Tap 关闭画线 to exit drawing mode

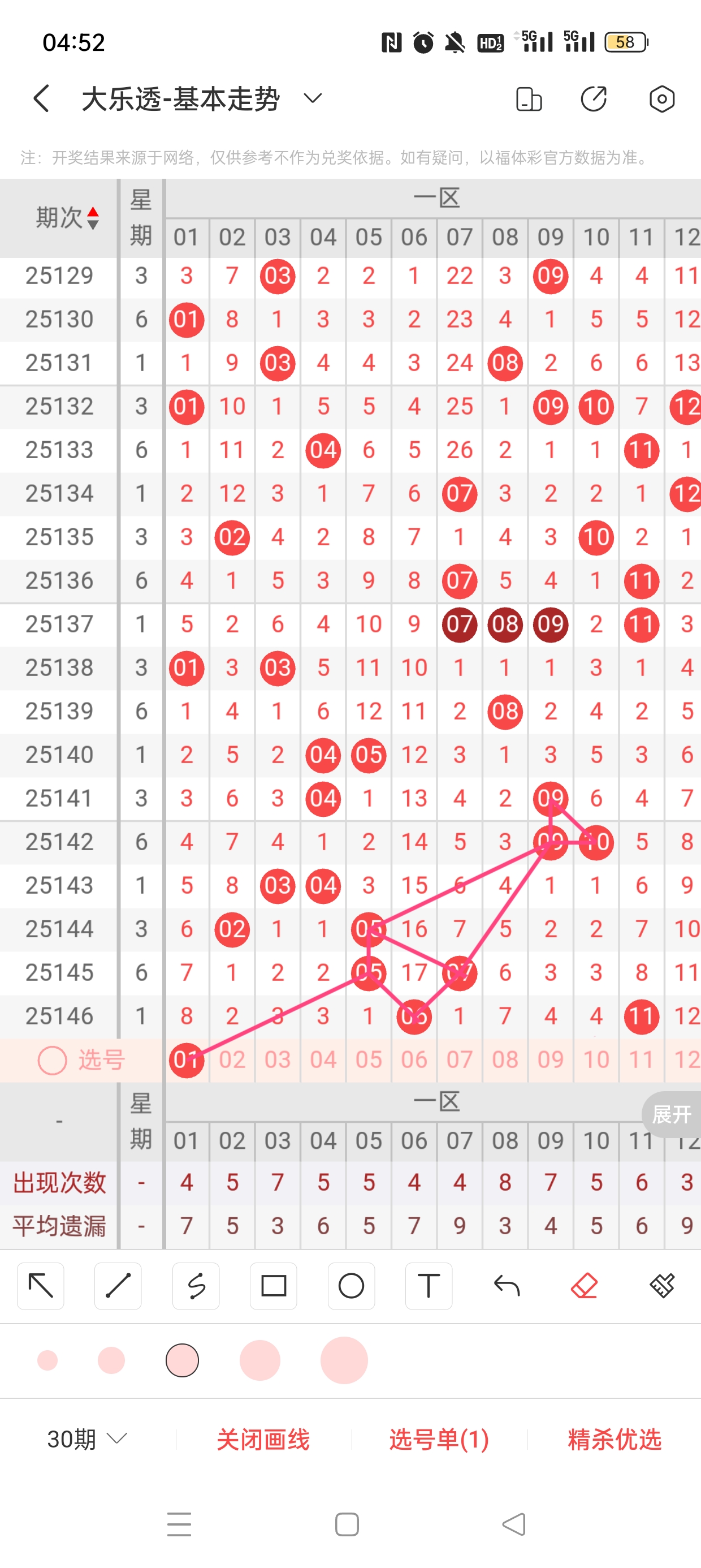(x=263, y=1440)
